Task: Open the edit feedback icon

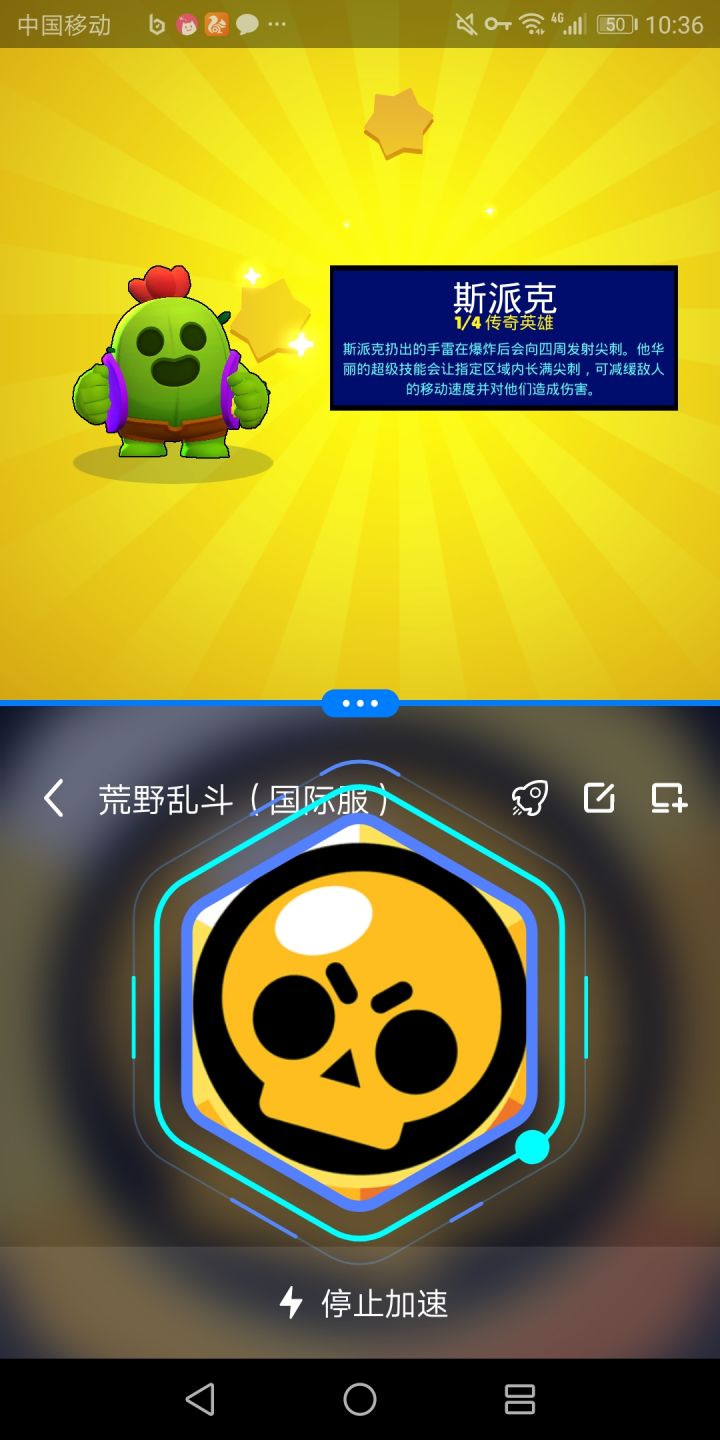Action: [599, 798]
